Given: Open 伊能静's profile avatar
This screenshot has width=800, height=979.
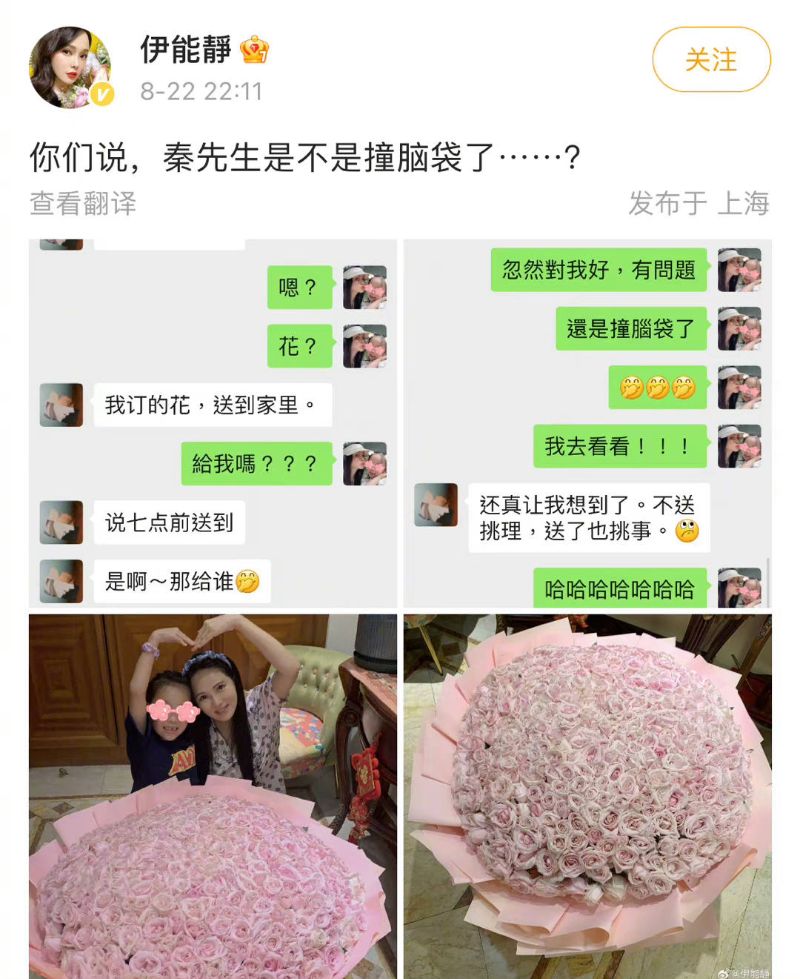Looking at the screenshot, I should [x=70, y=67].
